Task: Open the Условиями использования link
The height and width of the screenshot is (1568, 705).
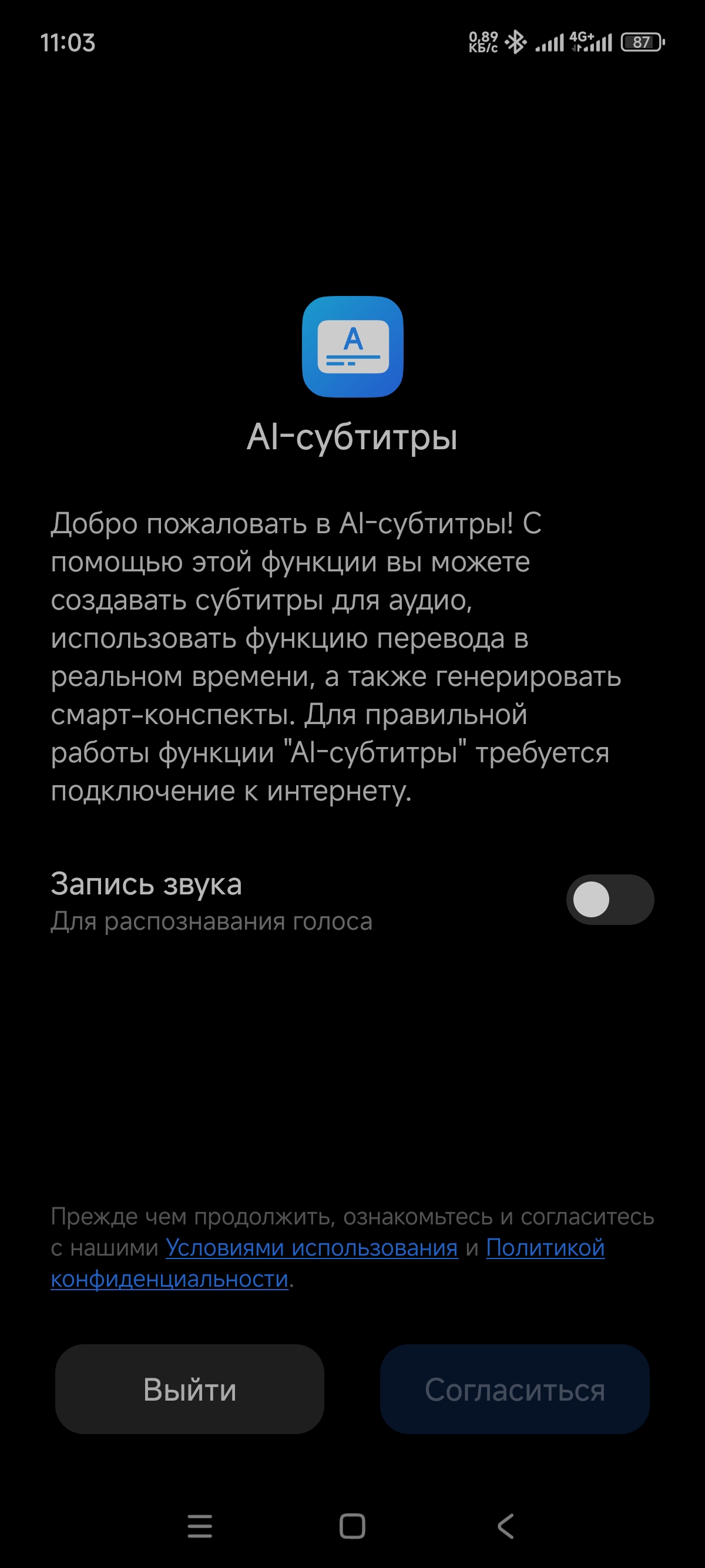Action: (312, 1247)
